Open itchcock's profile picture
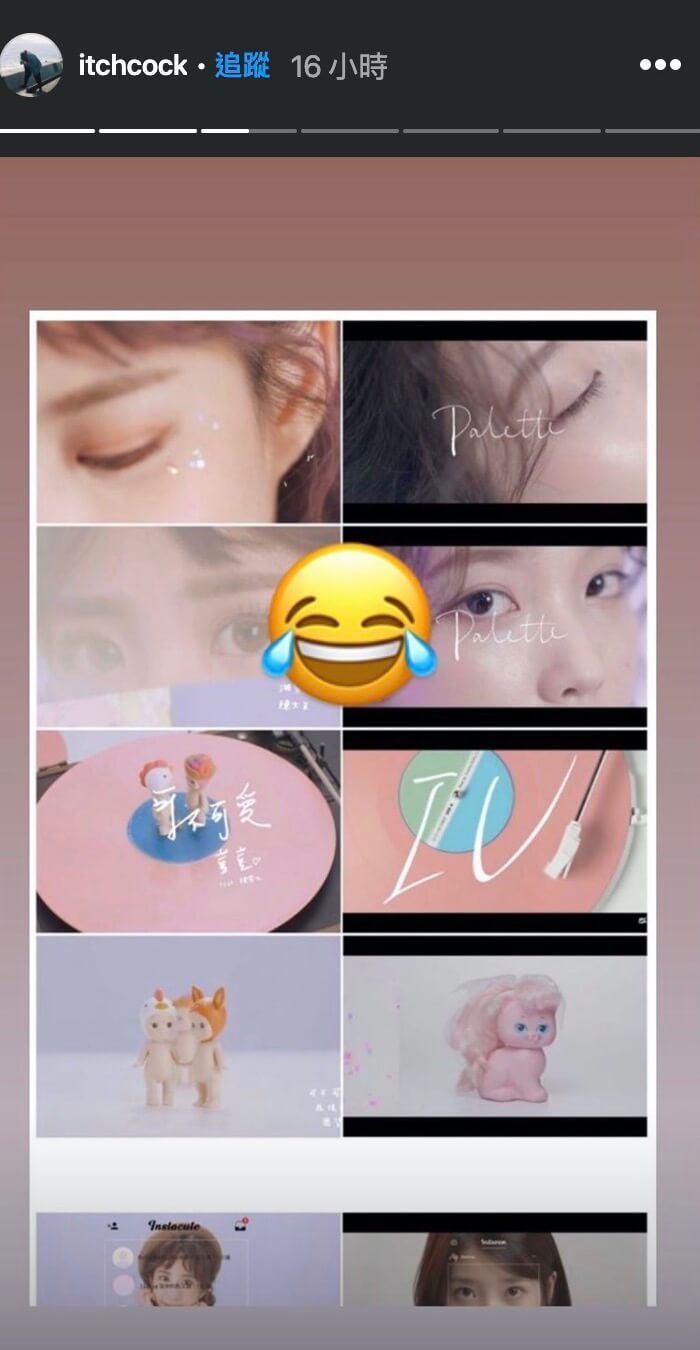This screenshot has width=700, height=1350. [31, 65]
